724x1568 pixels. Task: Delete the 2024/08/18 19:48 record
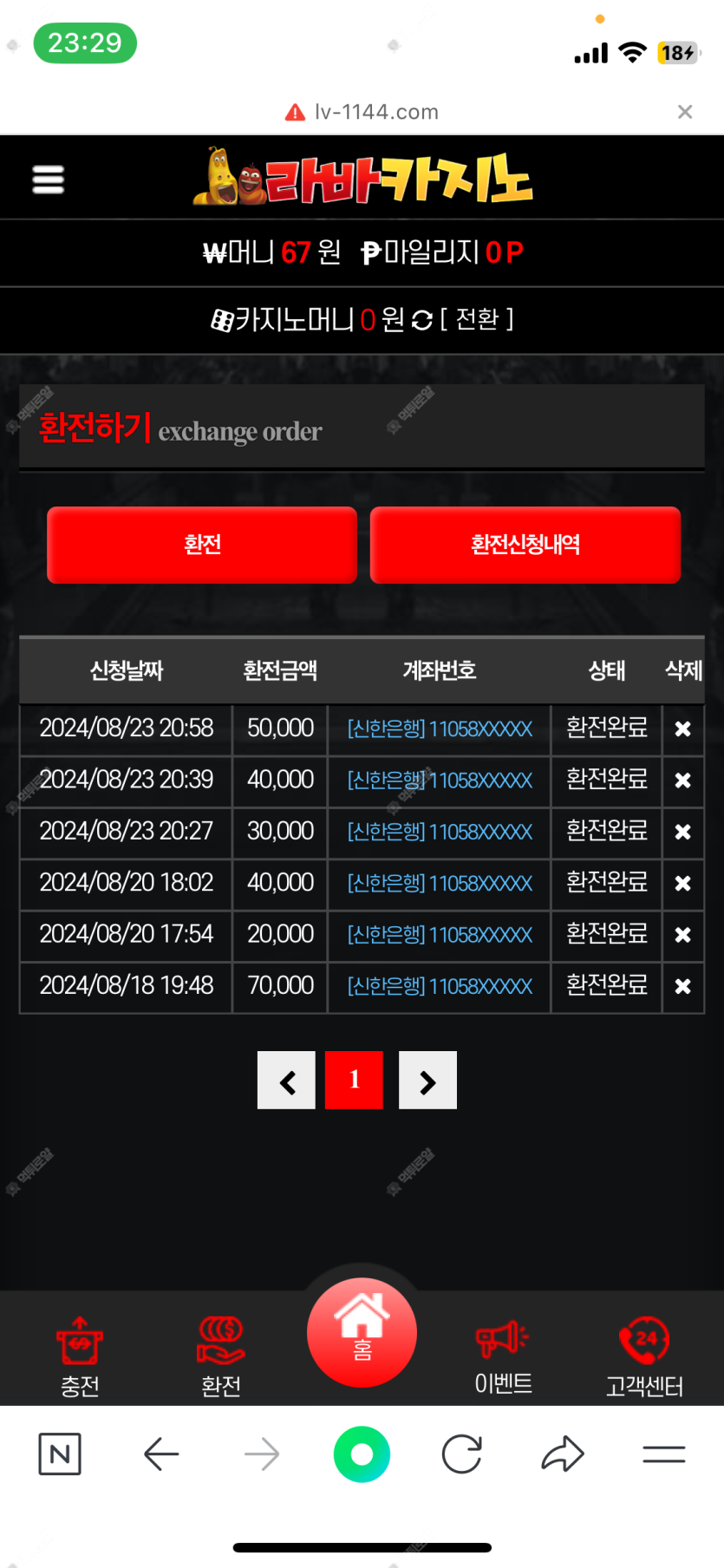pyautogui.click(x=683, y=986)
